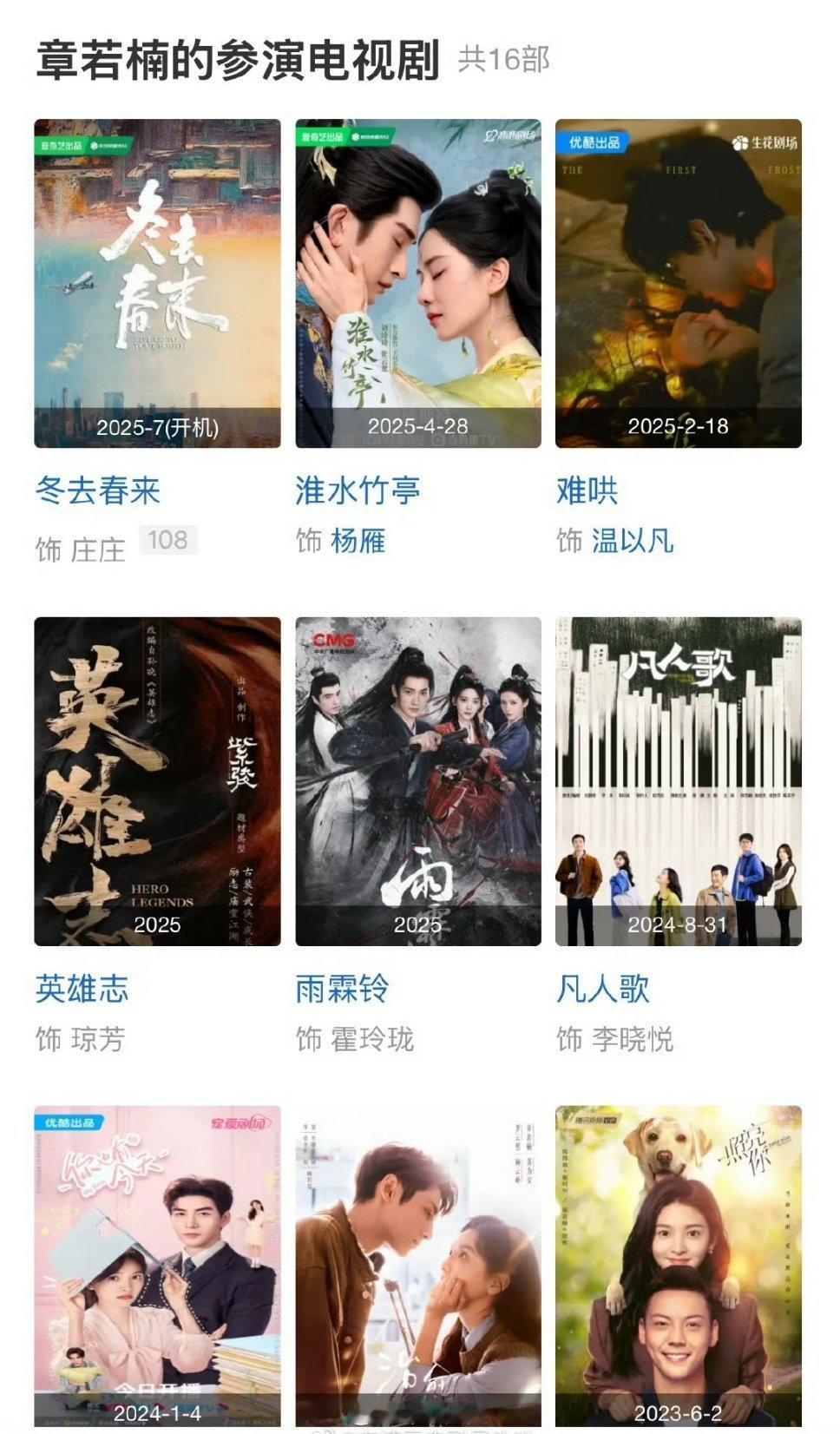
Task: Open the 英雄志 title link
Action: point(82,989)
